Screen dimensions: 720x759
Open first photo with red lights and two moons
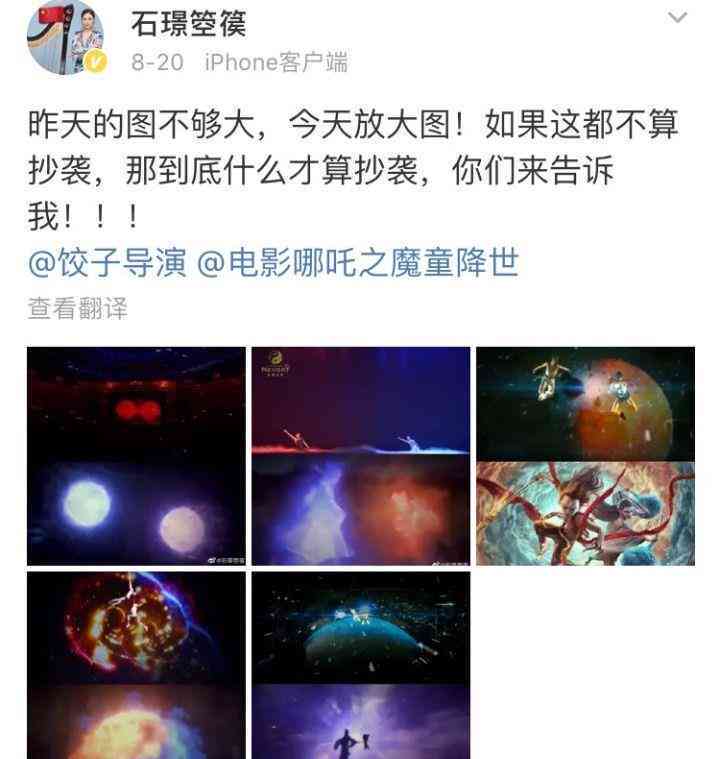[136, 456]
